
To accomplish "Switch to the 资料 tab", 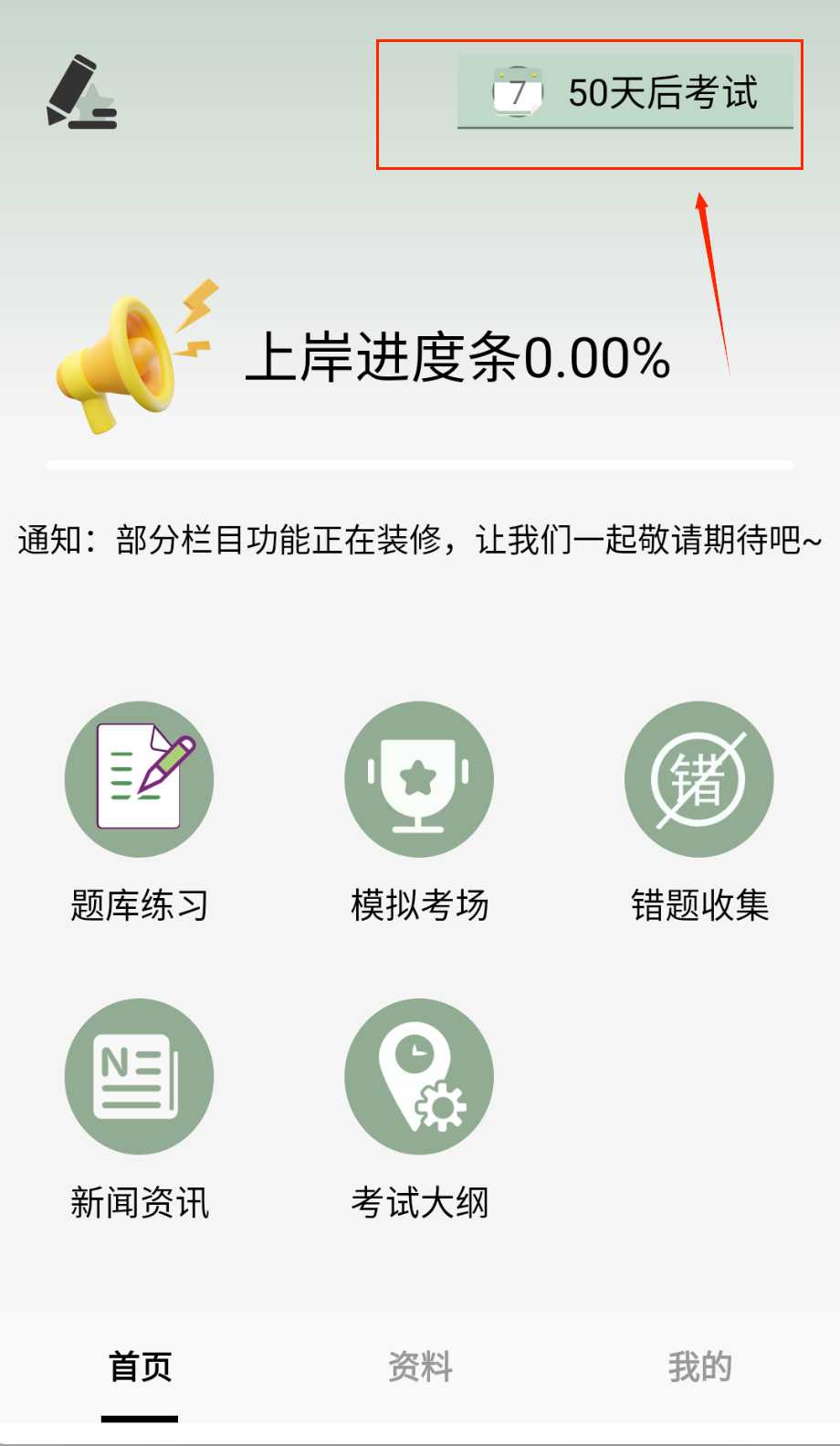I will click(x=420, y=1367).
